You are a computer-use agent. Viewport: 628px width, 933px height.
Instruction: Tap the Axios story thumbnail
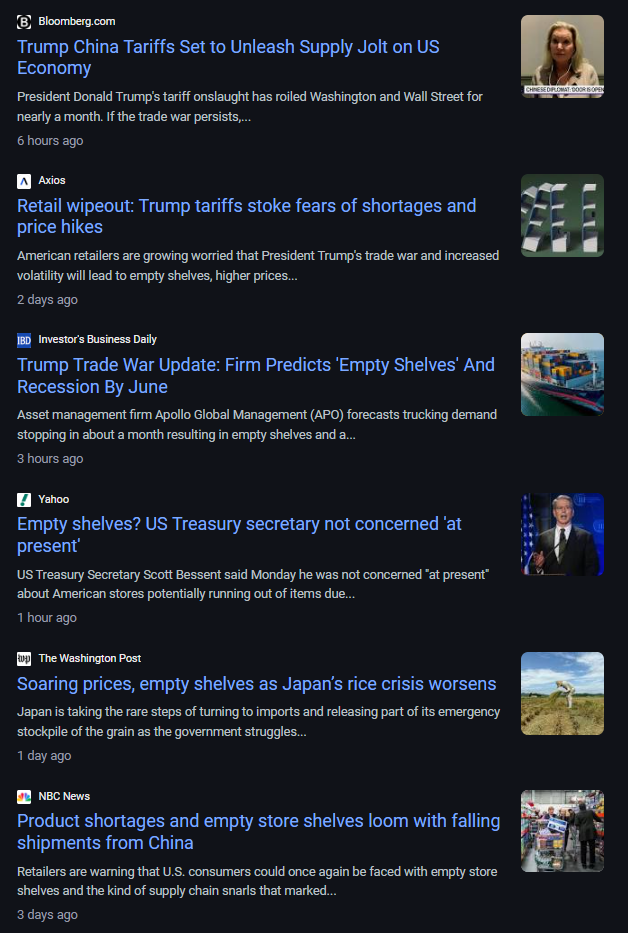(562, 215)
